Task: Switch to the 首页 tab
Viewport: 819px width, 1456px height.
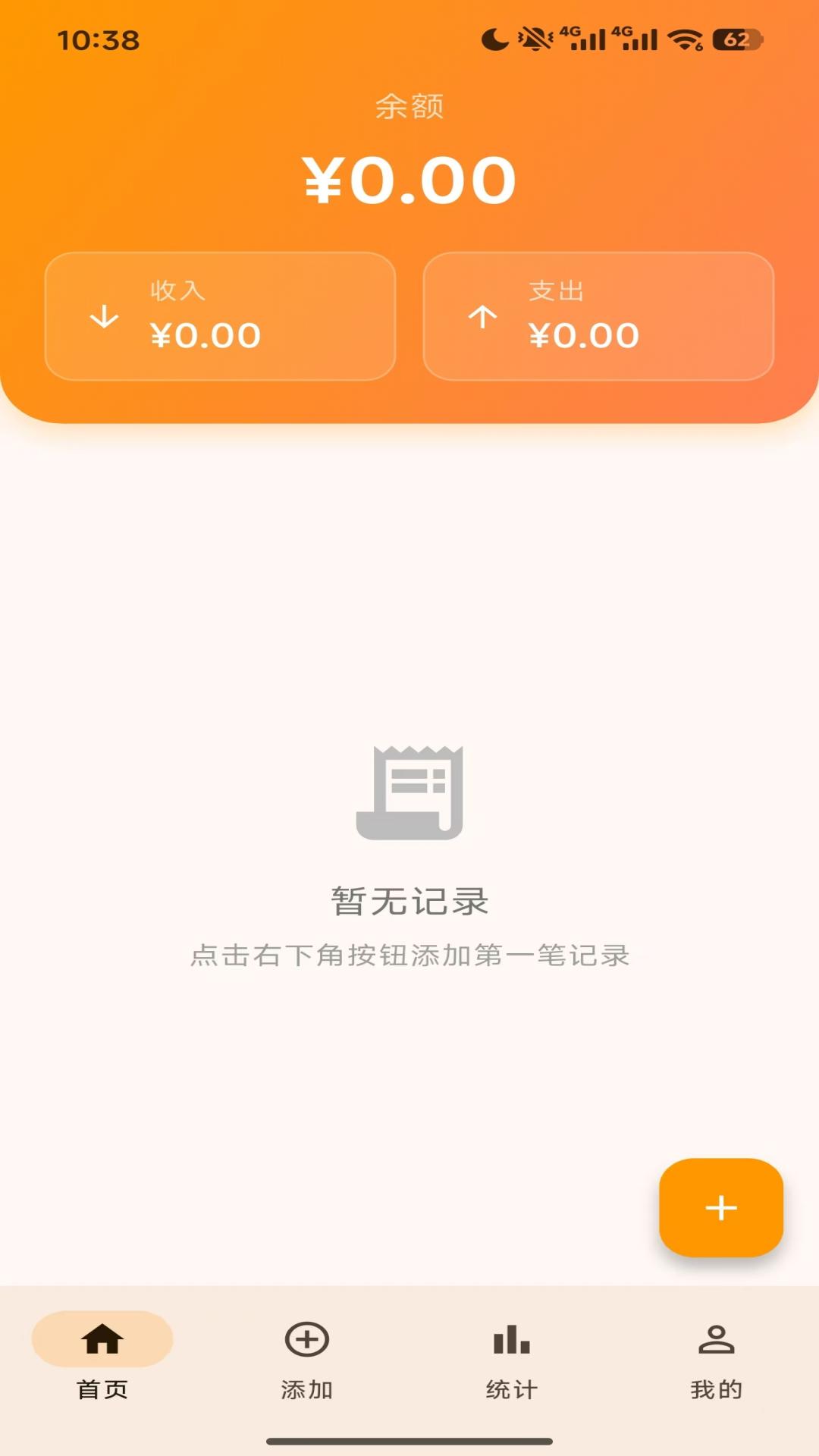Action: click(102, 1357)
